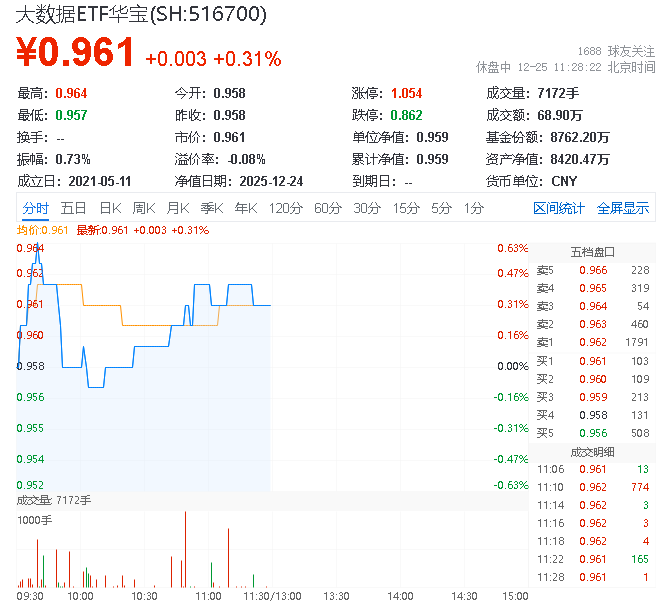Show the 60分 interval chart

tap(328, 208)
